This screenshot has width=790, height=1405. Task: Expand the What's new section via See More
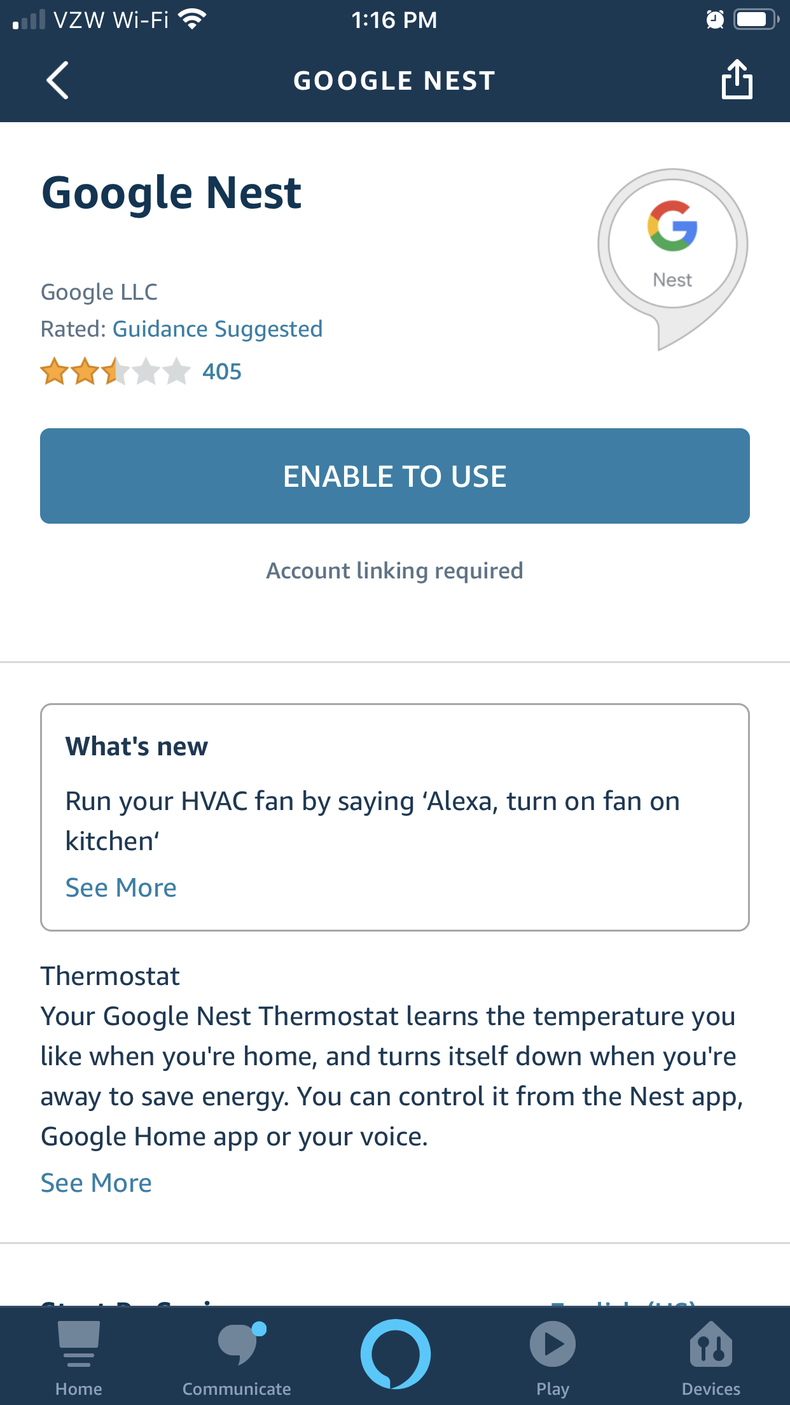click(x=120, y=887)
